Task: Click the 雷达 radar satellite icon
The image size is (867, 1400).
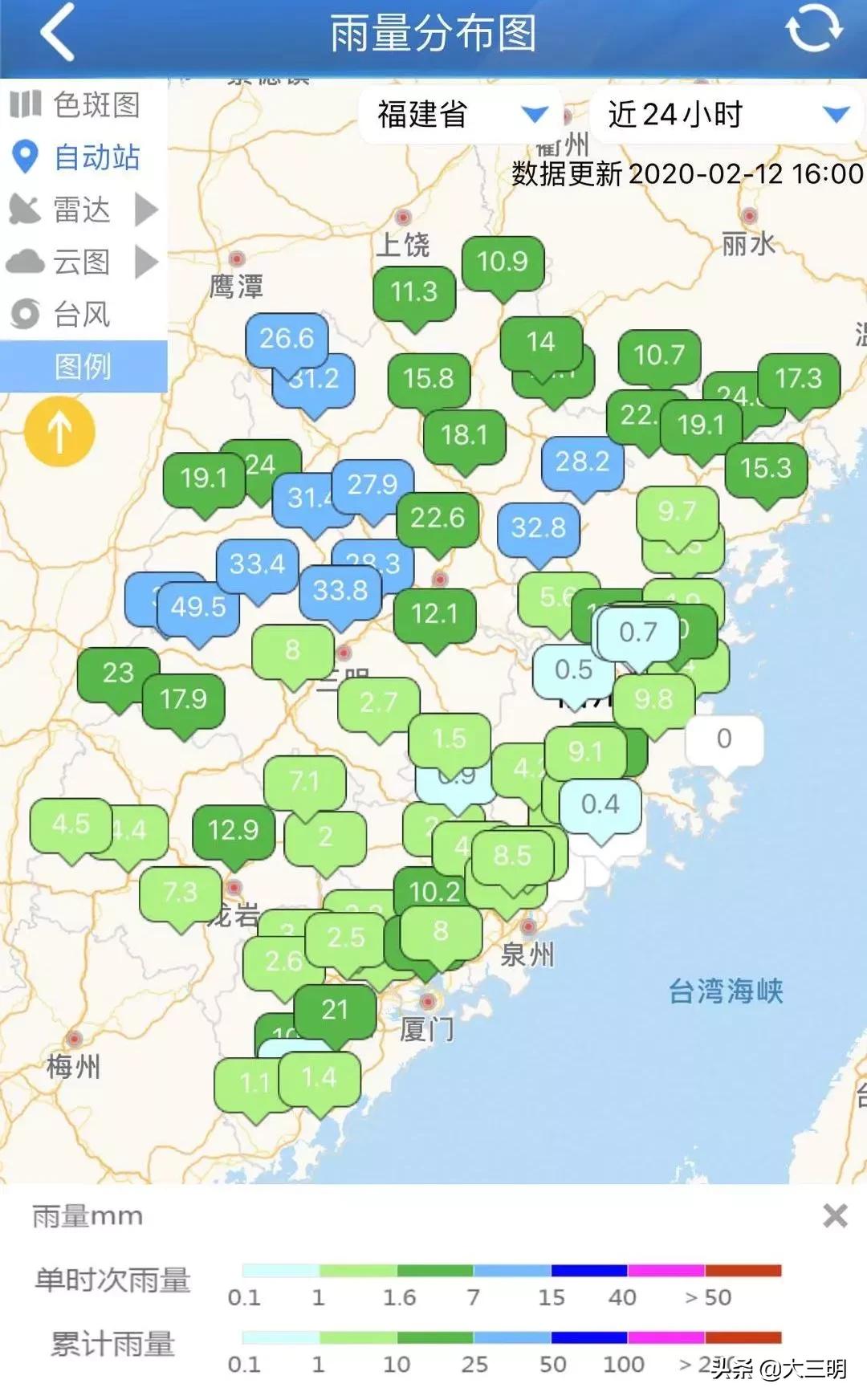Action: point(26,210)
